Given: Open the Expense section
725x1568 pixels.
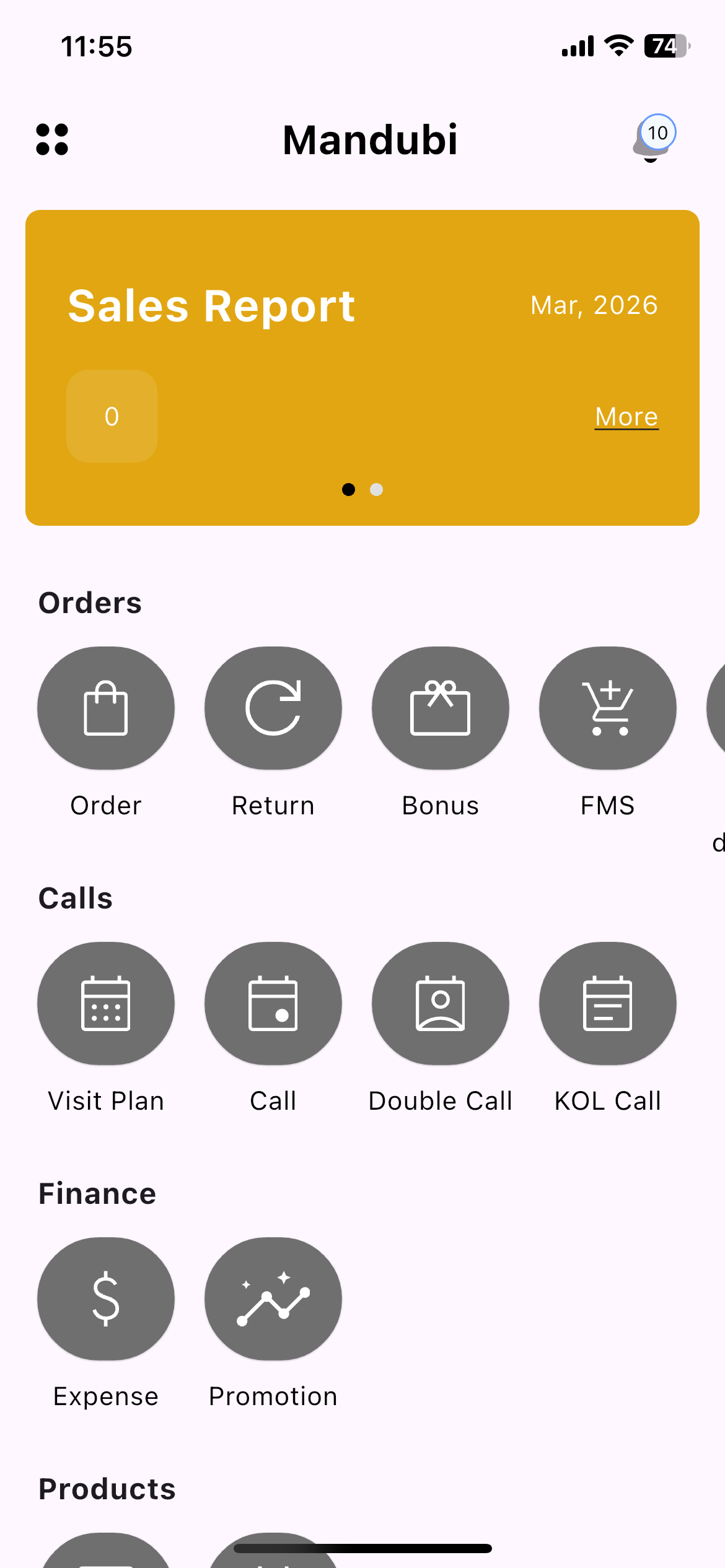Looking at the screenshot, I should (106, 1299).
